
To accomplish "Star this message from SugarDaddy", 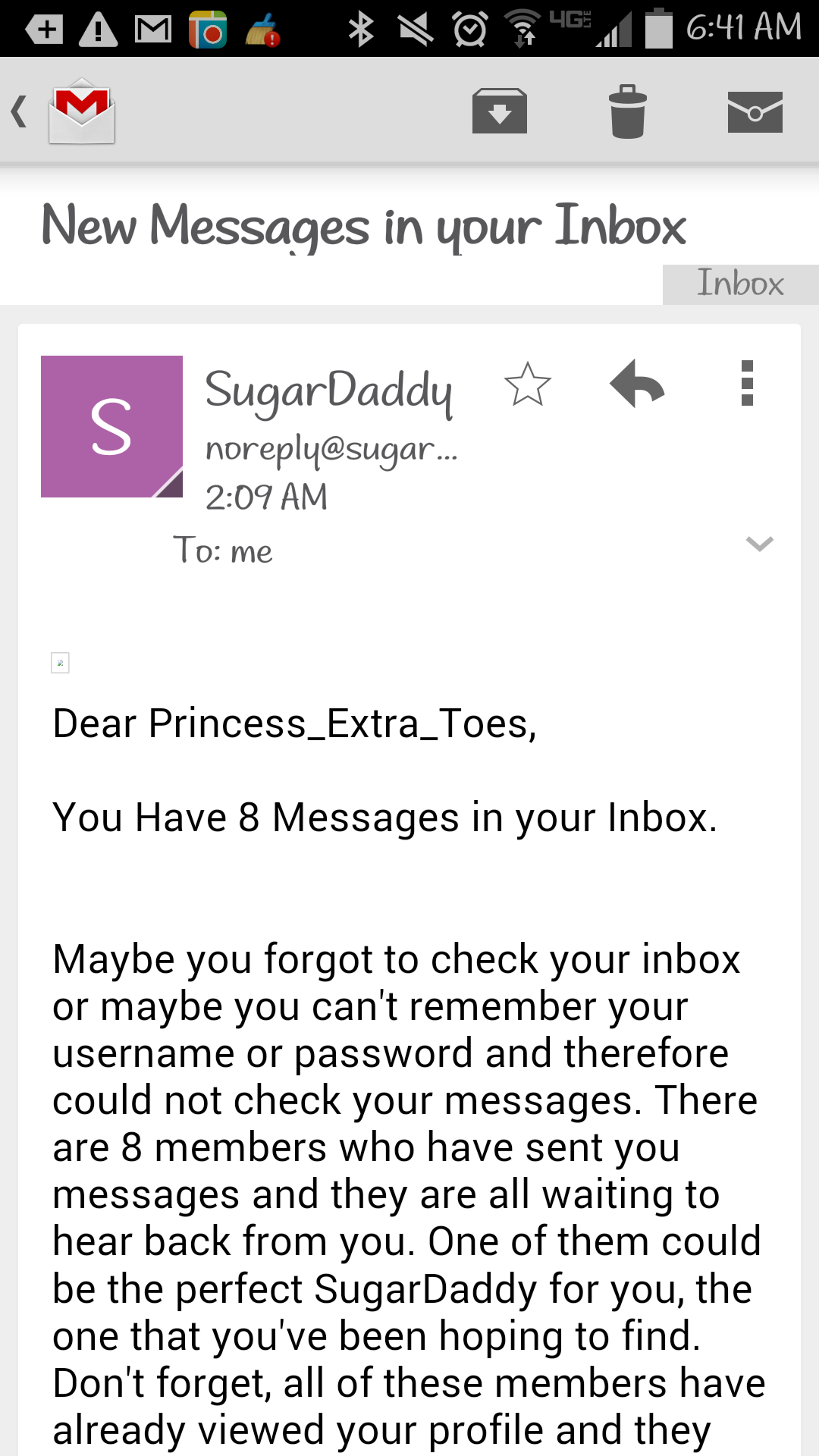I will (527, 384).
